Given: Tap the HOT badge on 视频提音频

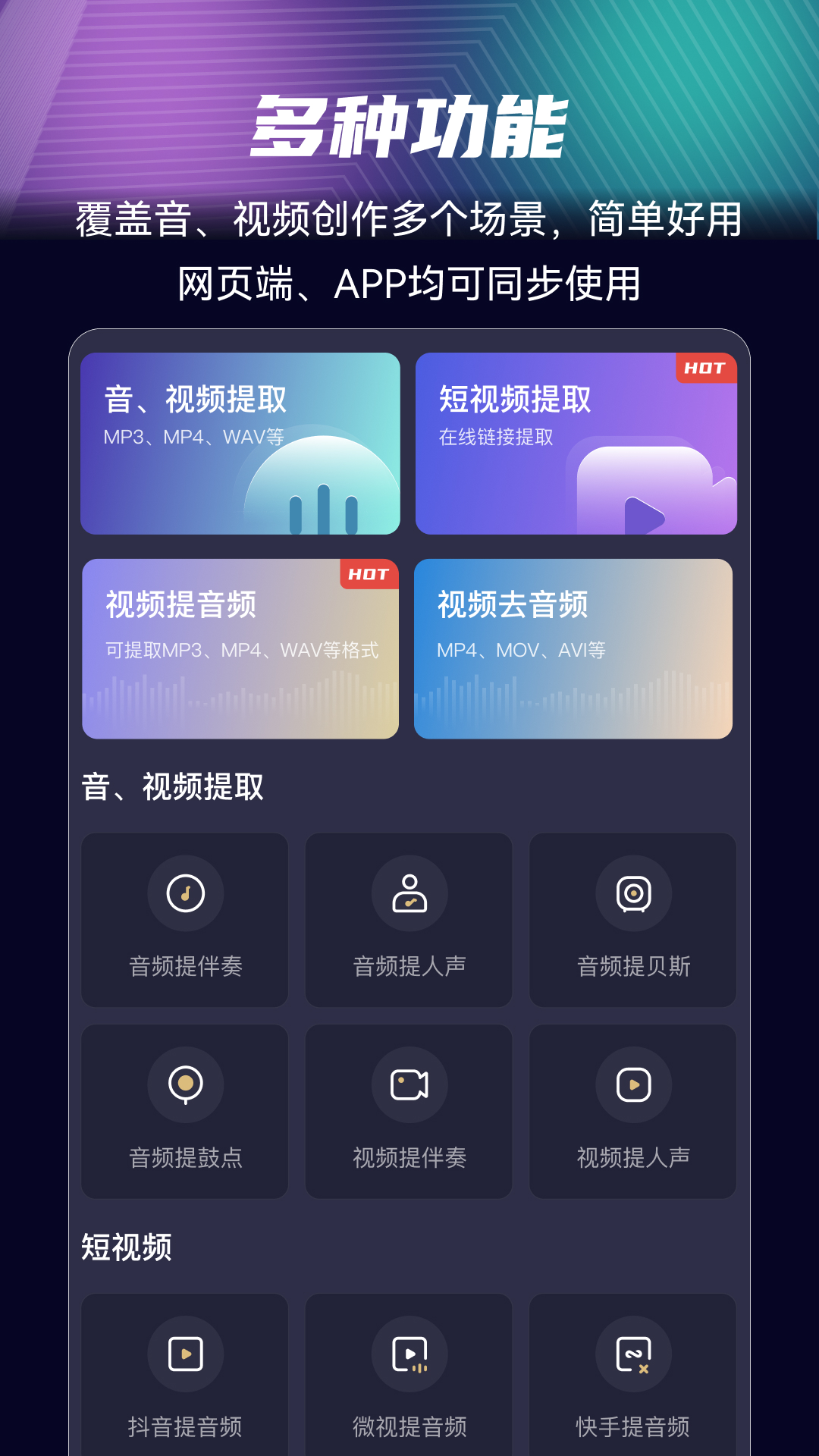Looking at the screenshot, I should tap(369, 576).
